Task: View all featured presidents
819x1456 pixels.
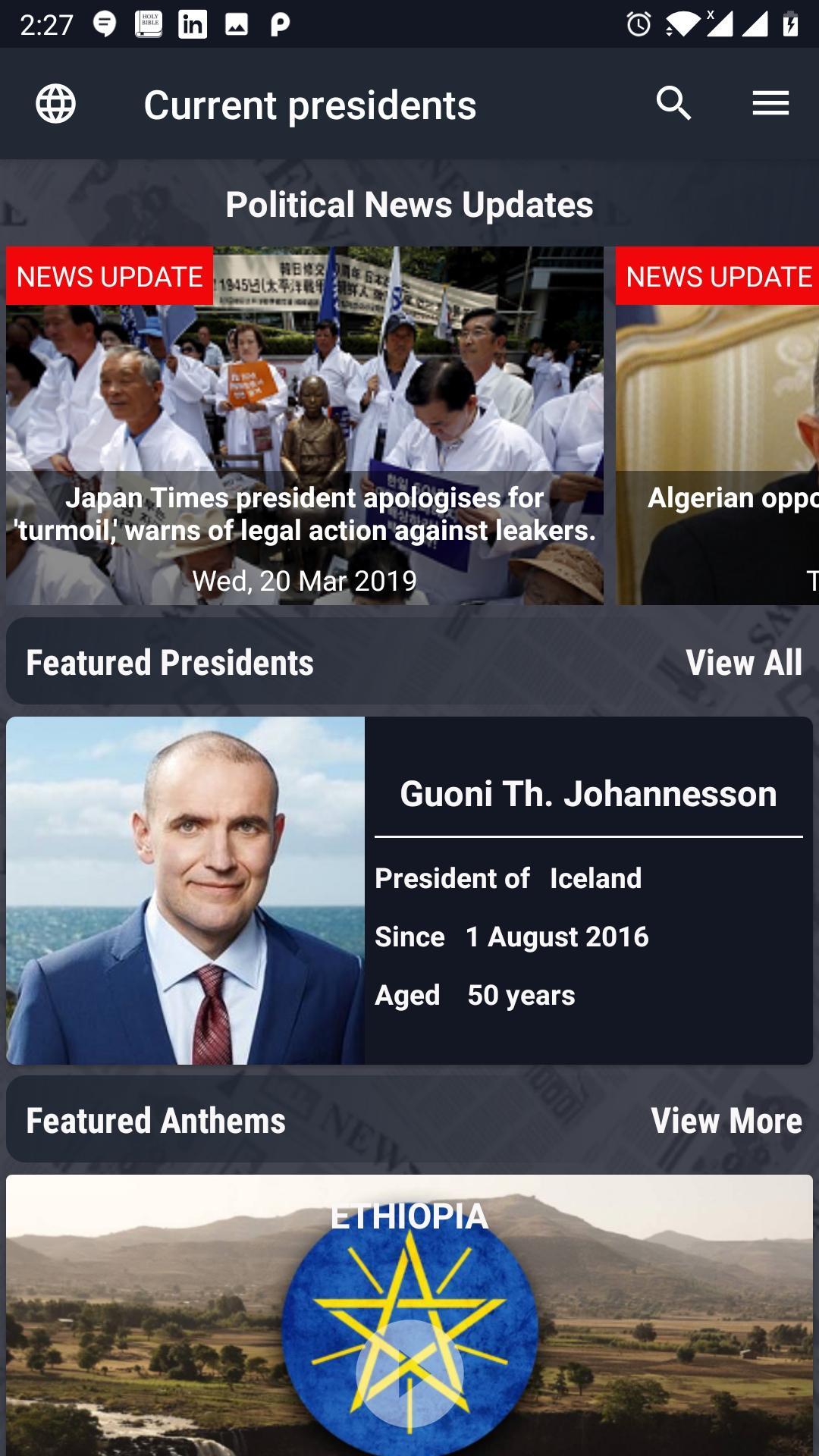Action: click(743, 663)
